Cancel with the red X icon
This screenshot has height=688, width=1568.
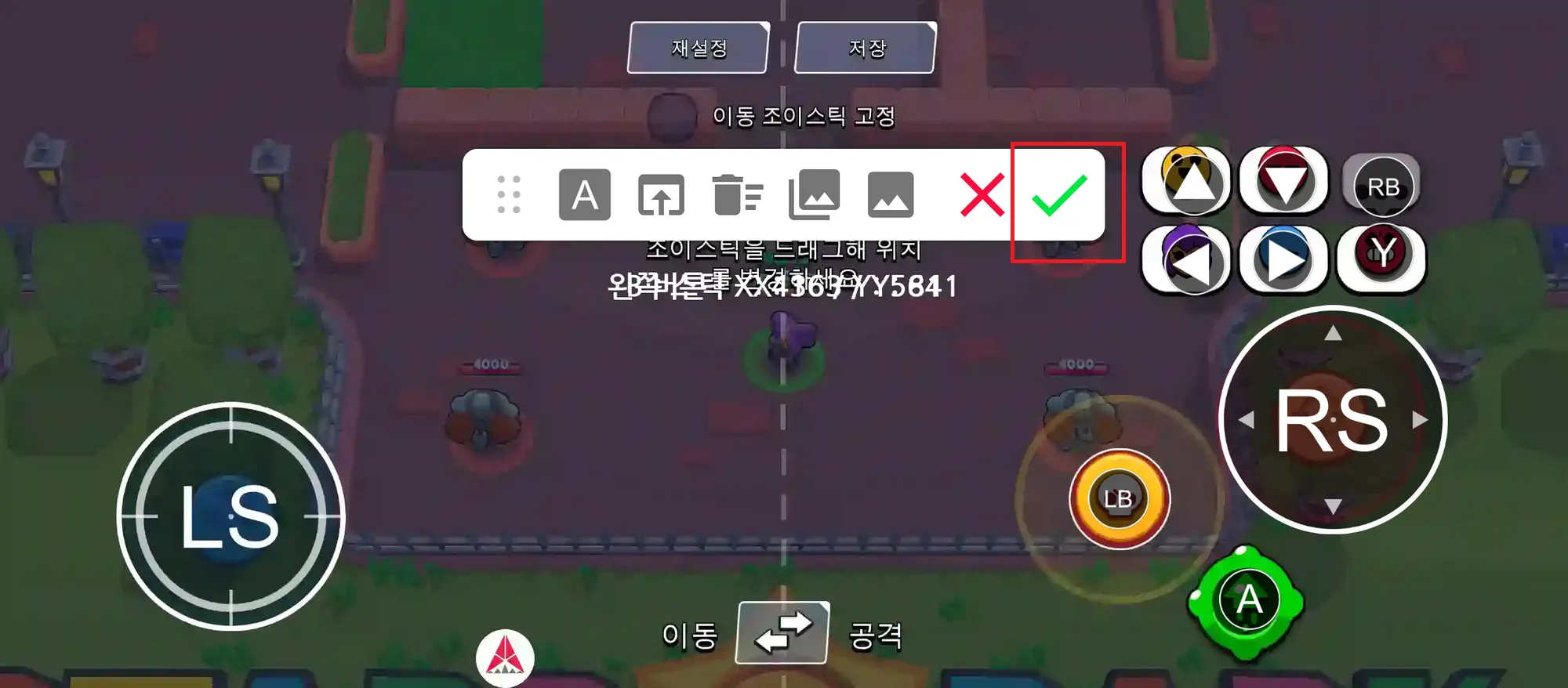(x=982, y=195)
